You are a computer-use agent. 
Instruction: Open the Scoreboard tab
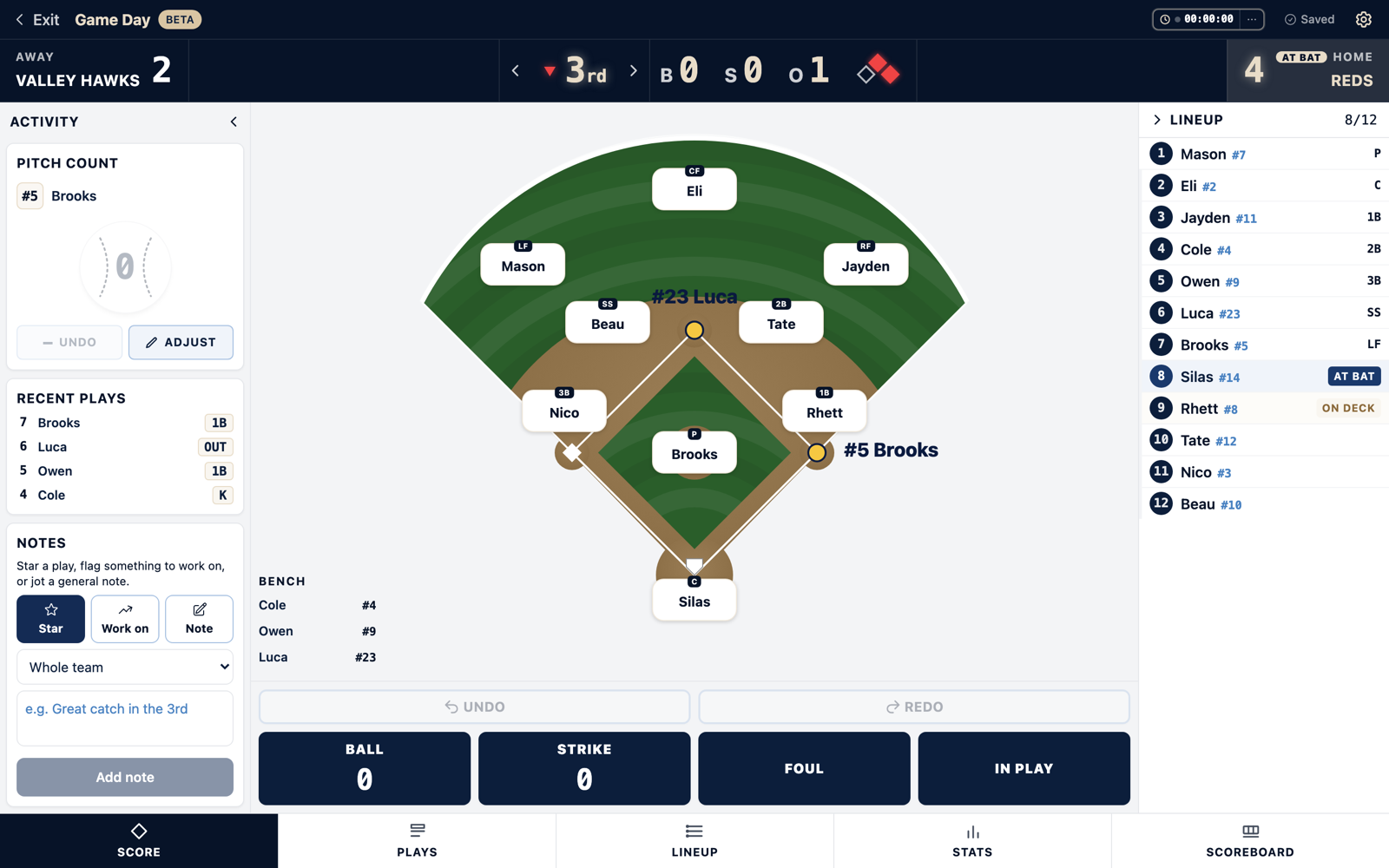pyautogui.click(x=1250, y=841)
